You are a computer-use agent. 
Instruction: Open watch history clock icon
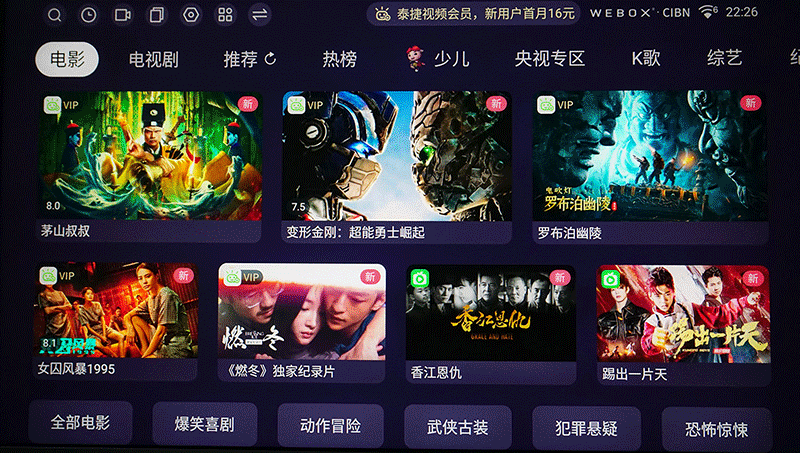[89, 15]
